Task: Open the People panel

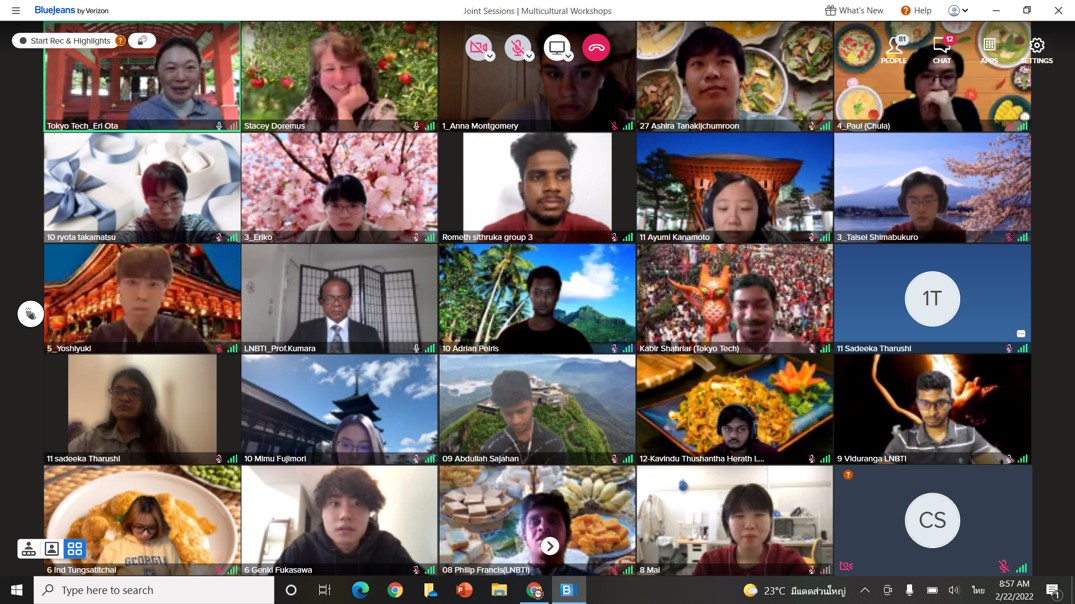Action: pos(893,50)
